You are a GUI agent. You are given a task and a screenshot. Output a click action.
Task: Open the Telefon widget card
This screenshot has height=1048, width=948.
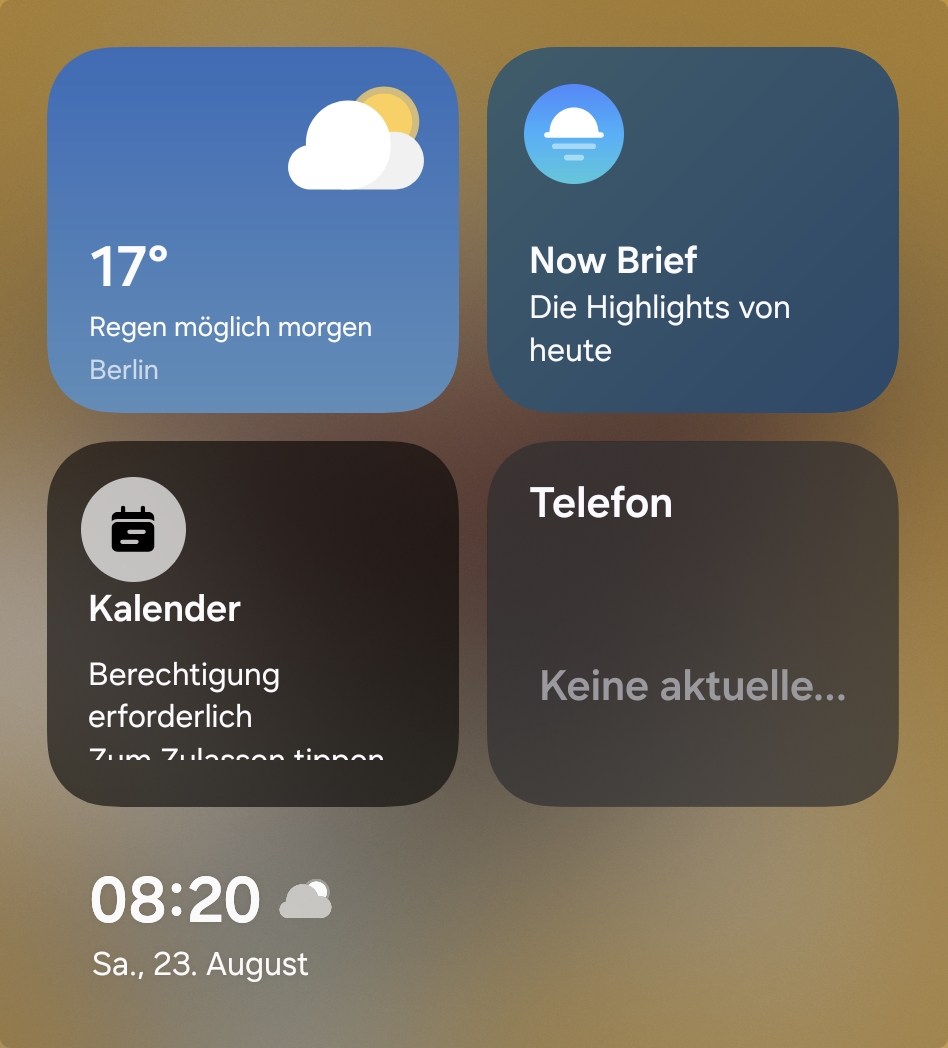pos(692,623)
